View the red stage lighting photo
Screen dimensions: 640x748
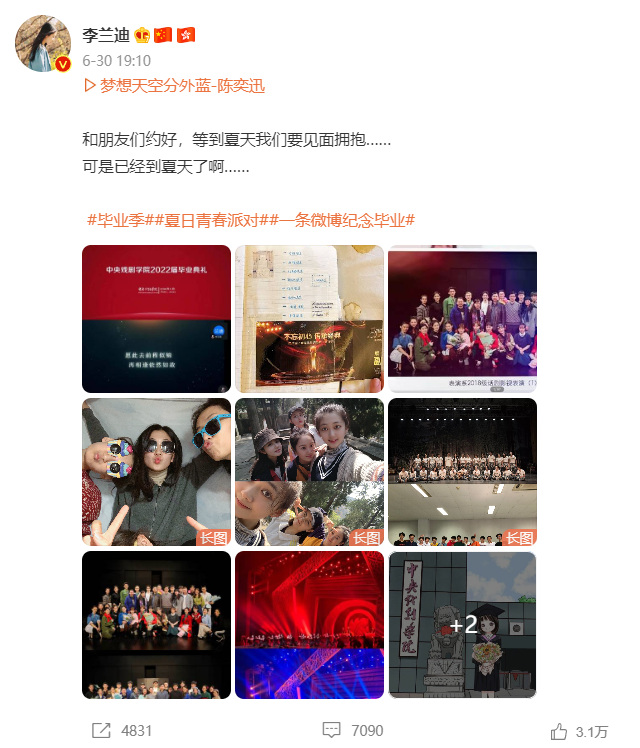point(309,625)
